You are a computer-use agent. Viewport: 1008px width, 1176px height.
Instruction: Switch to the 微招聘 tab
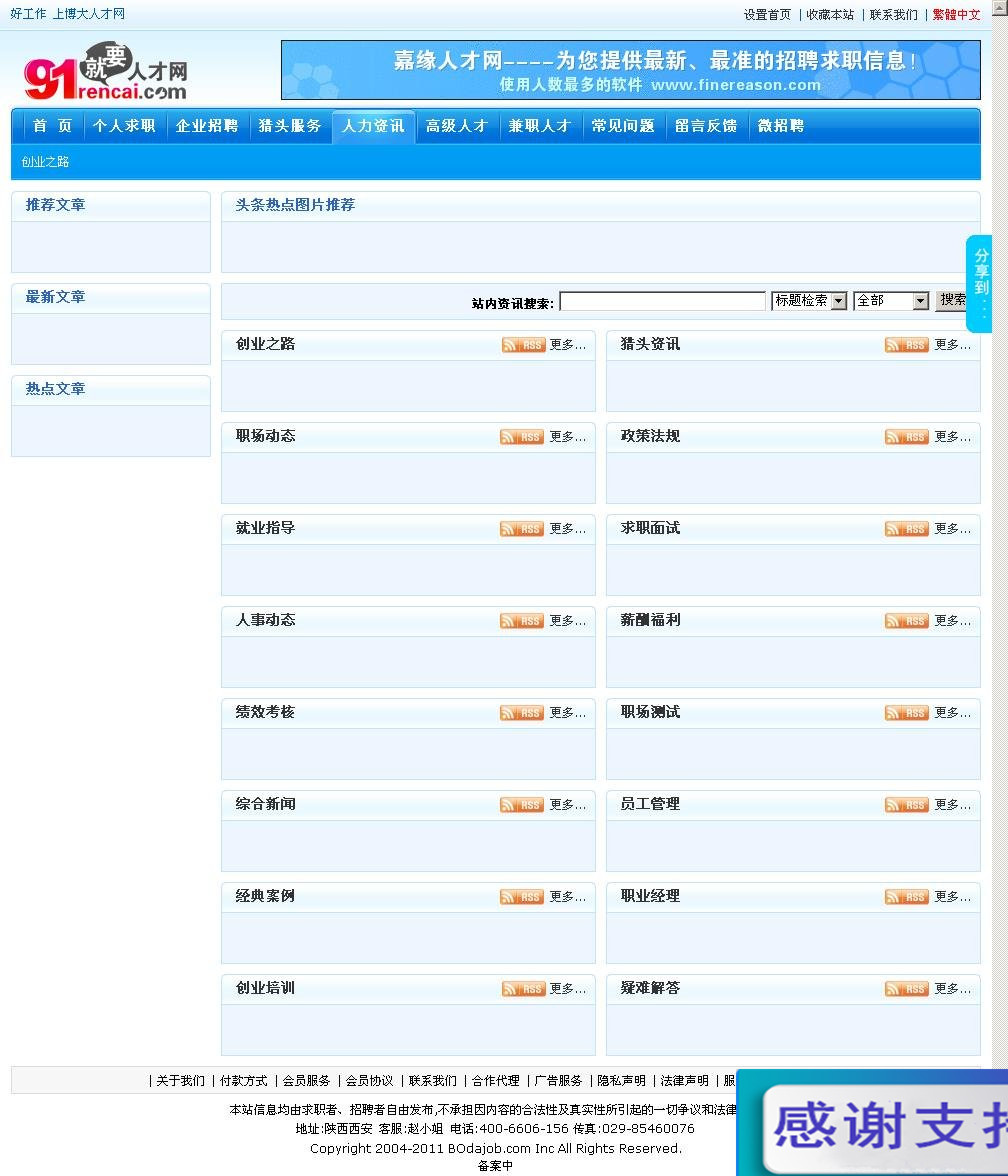[x=780, y=126]
